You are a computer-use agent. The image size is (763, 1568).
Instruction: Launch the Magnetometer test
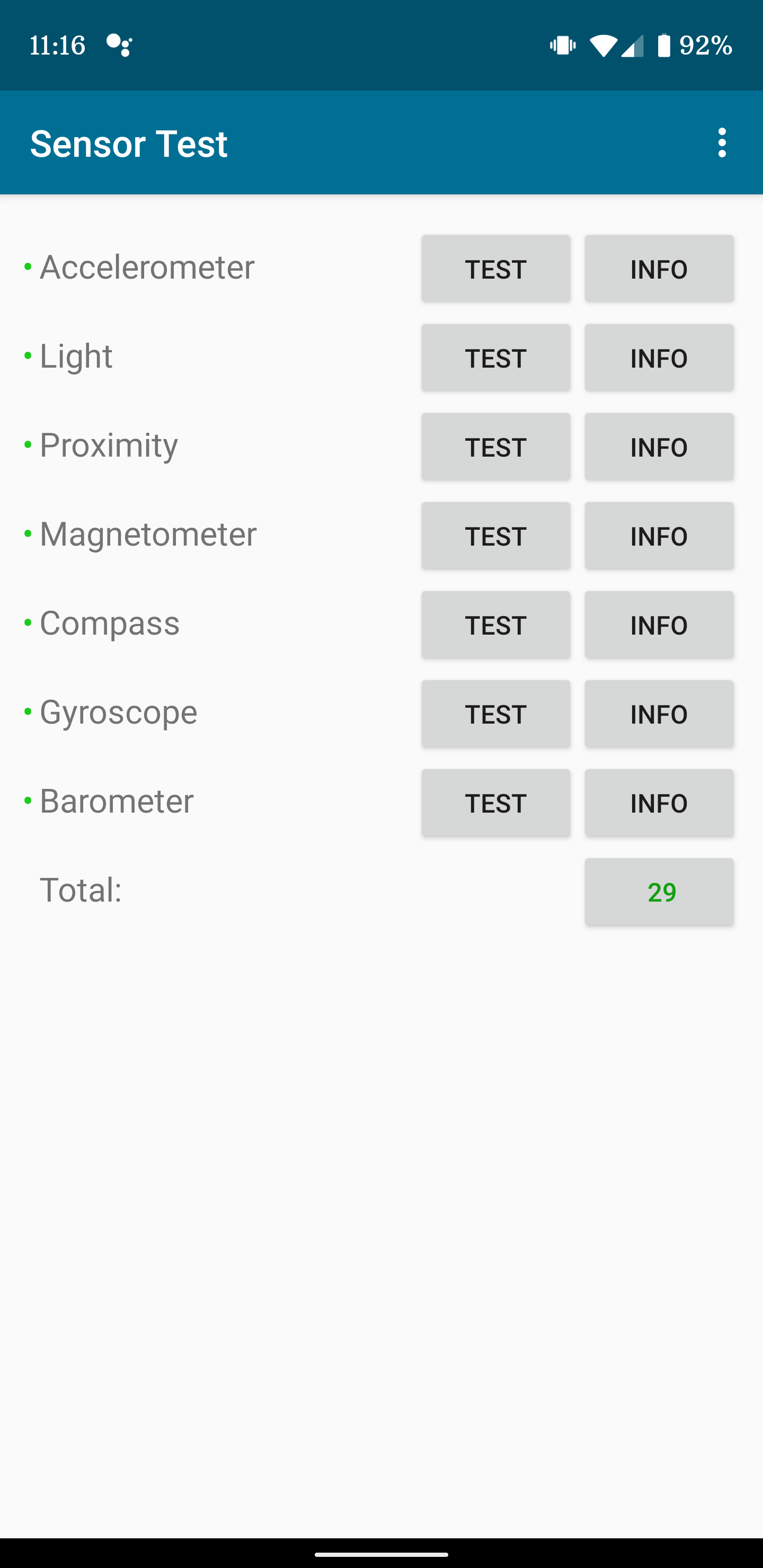495,536
